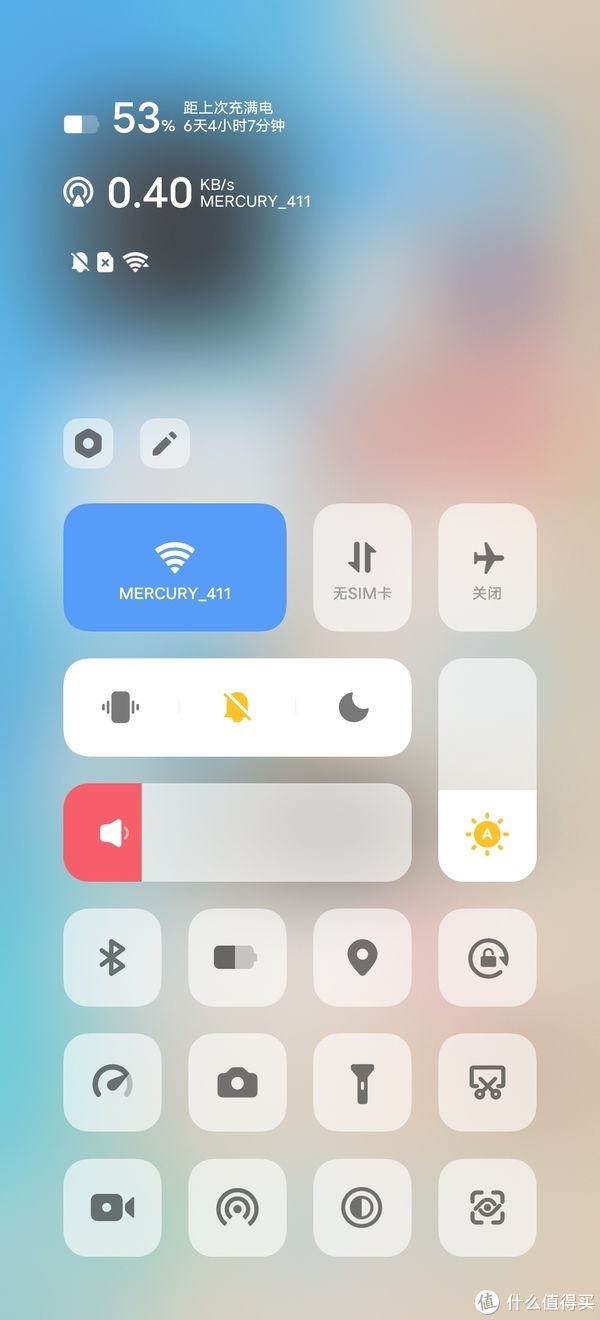
Task: Tap the auto brightness slider
Action: (487, 770)
